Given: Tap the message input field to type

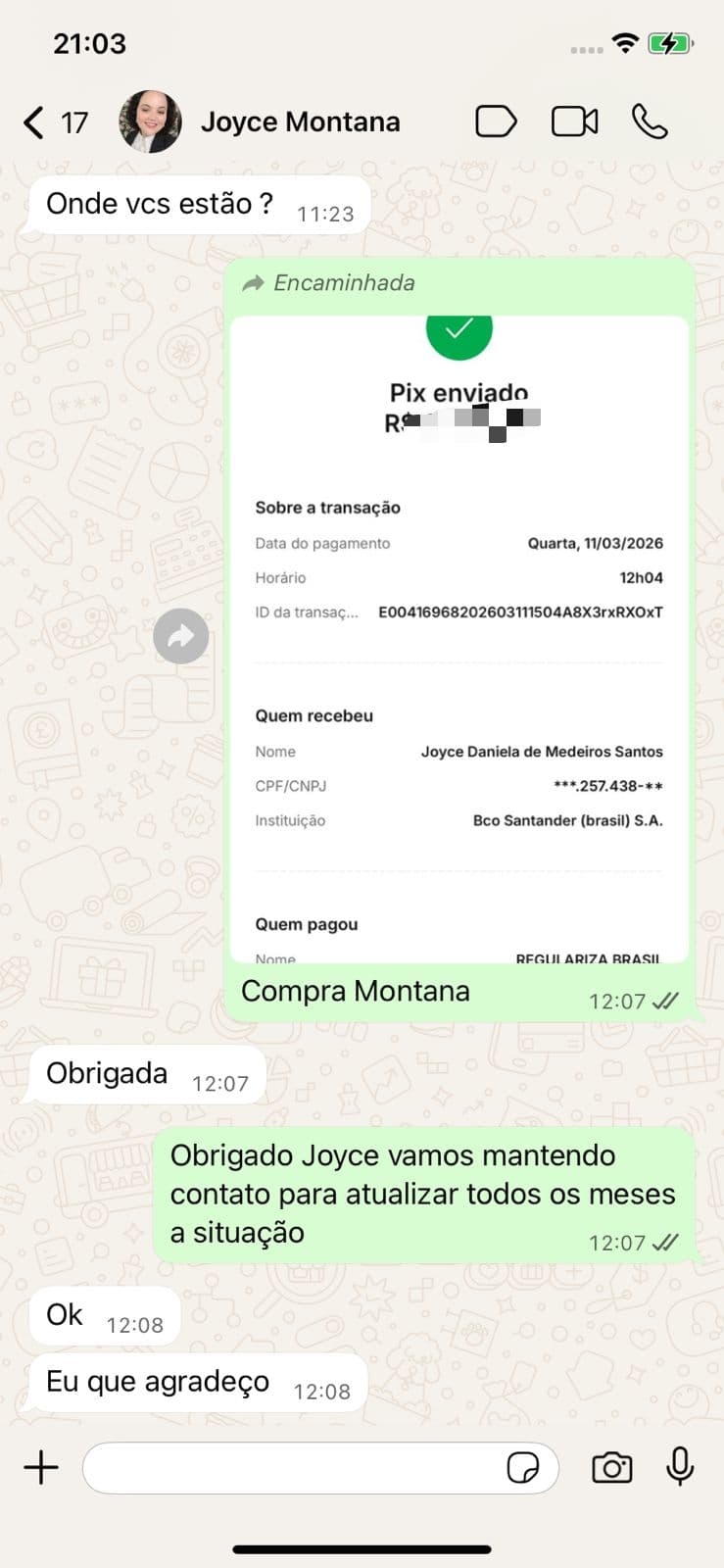Looking at the screenshot, I should click(294, 1467).
